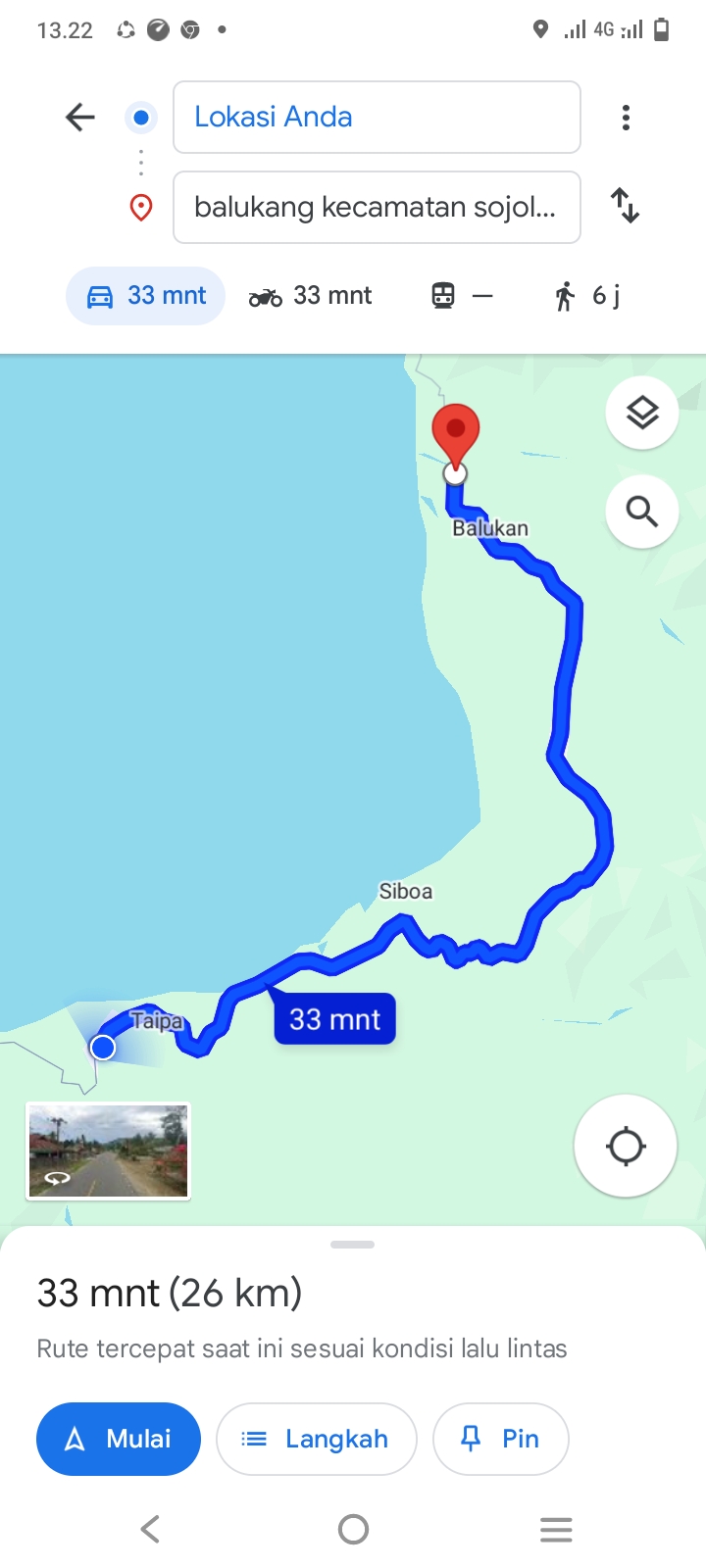Screen dimensions: 706x1568
Task: Center map on my current location
Action: pos(626,1146)
